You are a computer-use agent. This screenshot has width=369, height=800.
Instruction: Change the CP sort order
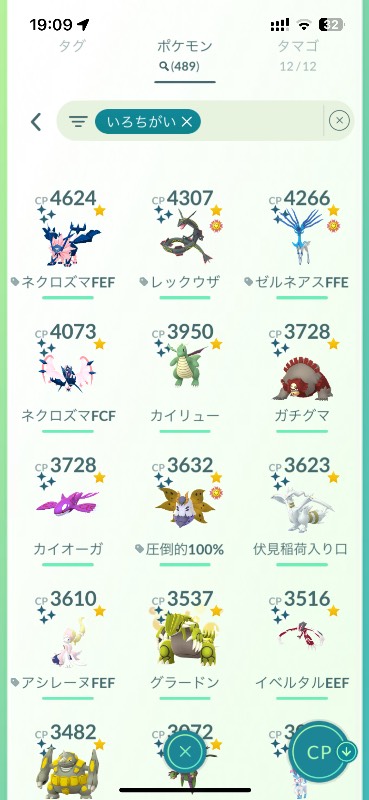[321, 752]
